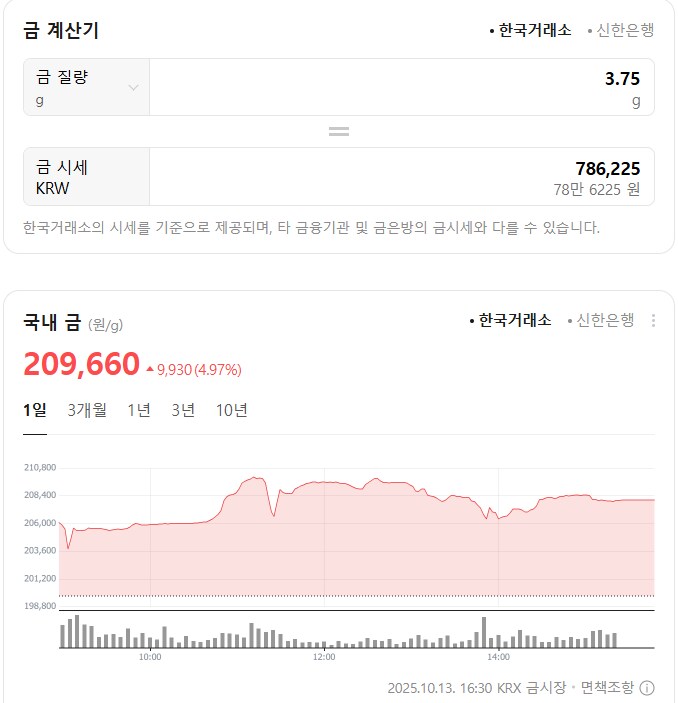Edit the 3.75 g gold weight field

click(400, 87)
